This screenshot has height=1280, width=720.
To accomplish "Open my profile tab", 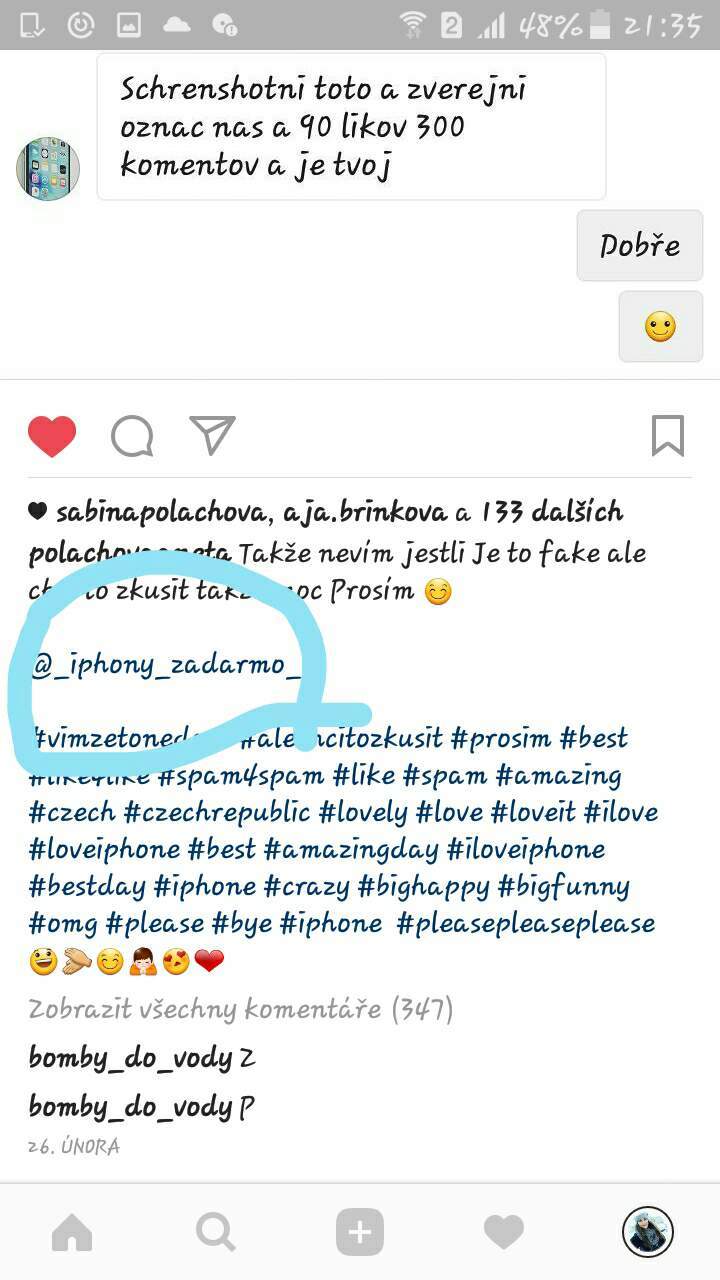I will click(x=648, y=1231).
